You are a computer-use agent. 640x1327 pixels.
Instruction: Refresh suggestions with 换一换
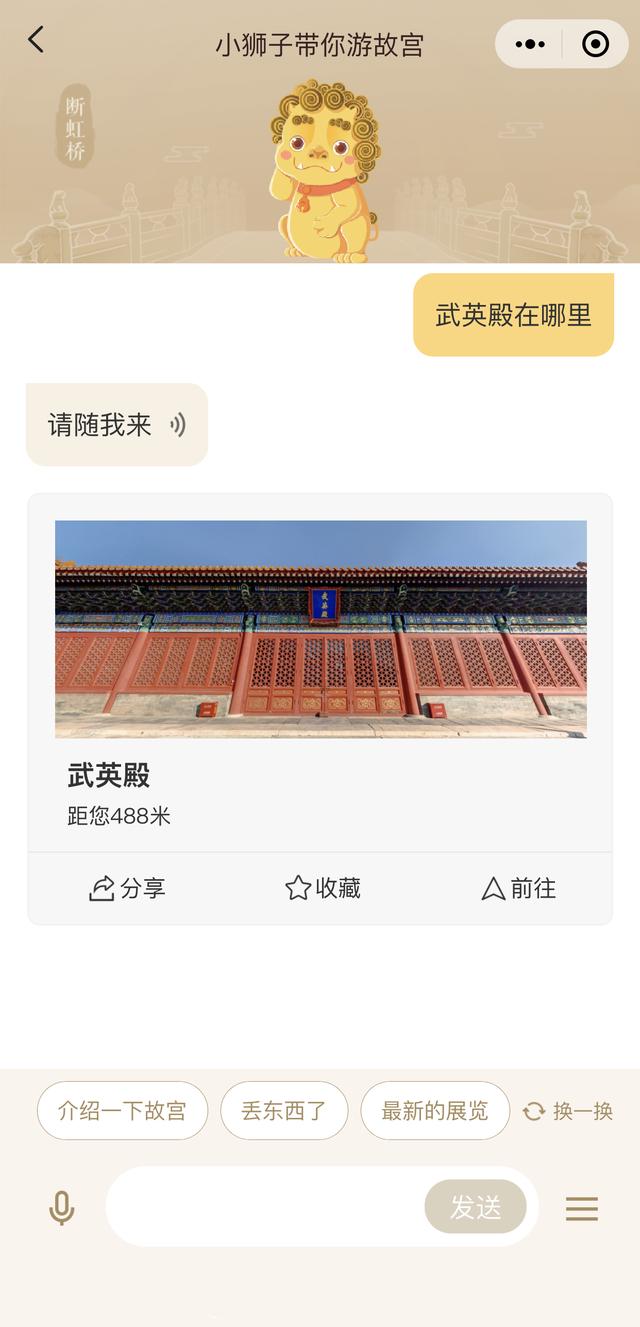pos(568,1111)
